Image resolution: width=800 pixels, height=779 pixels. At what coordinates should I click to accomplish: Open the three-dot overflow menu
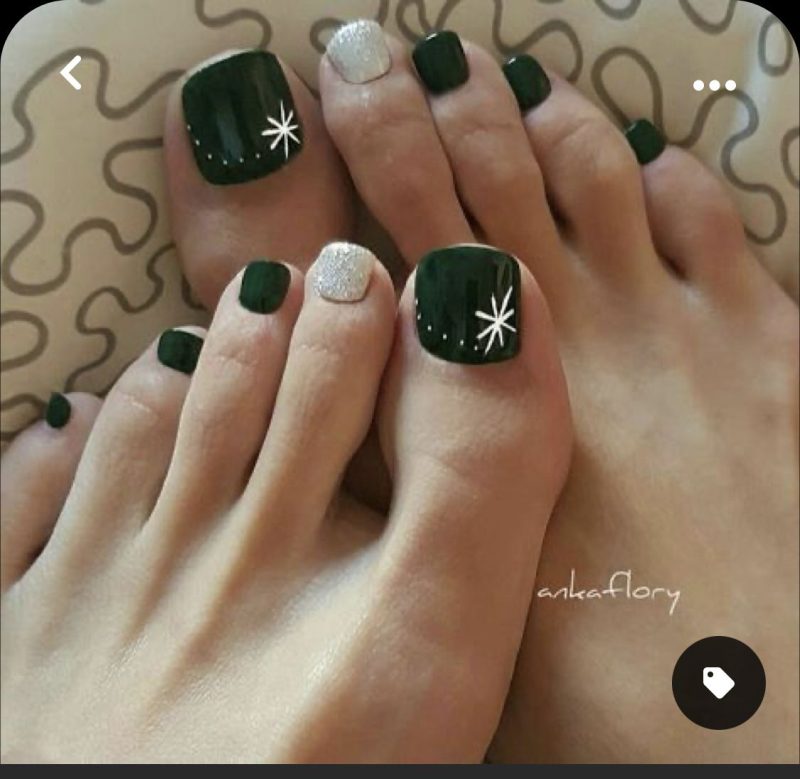click(714, 86)
